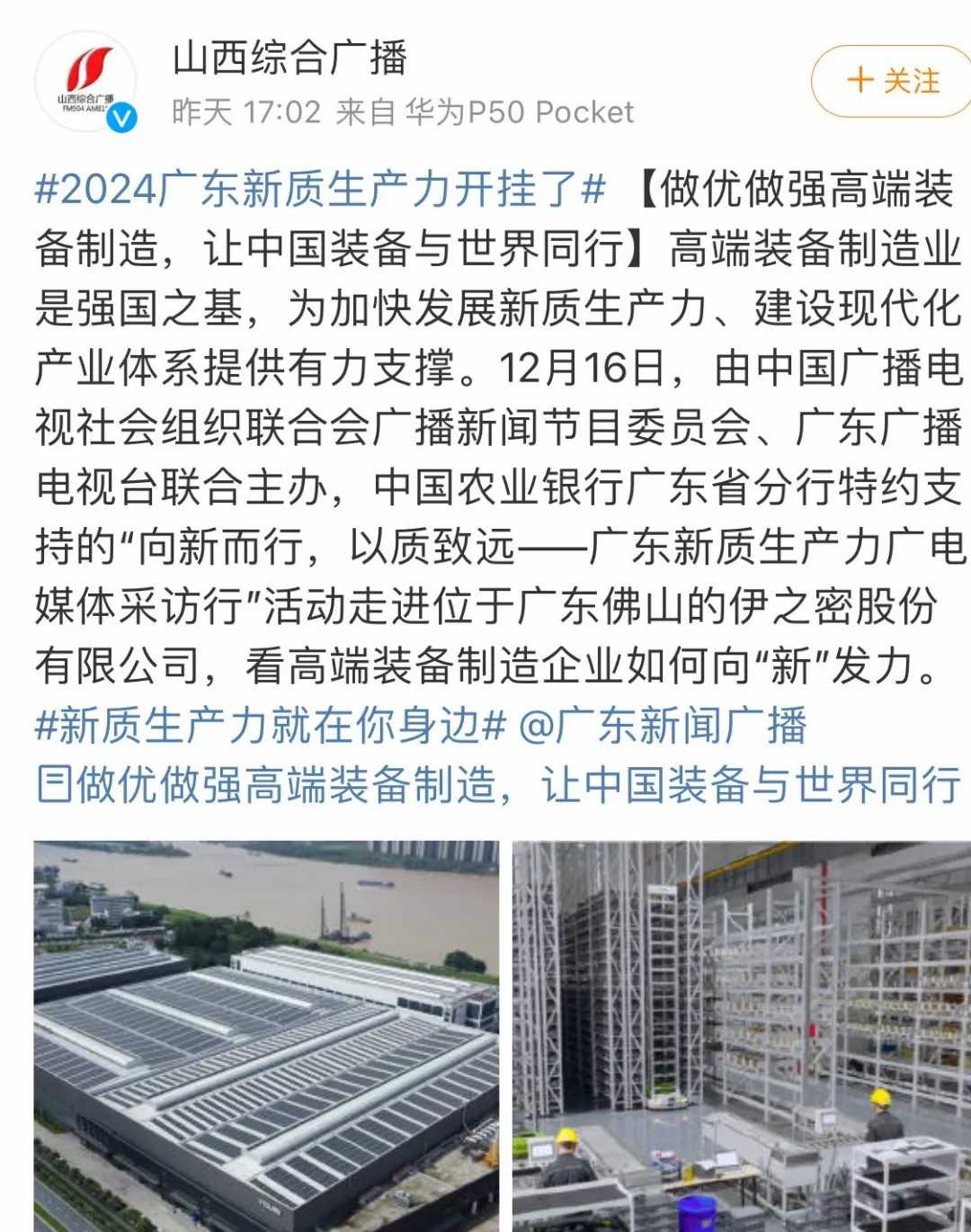
Task: View the warehouse workers photo
Action: pyautogui.click(x=741, y=1034)
